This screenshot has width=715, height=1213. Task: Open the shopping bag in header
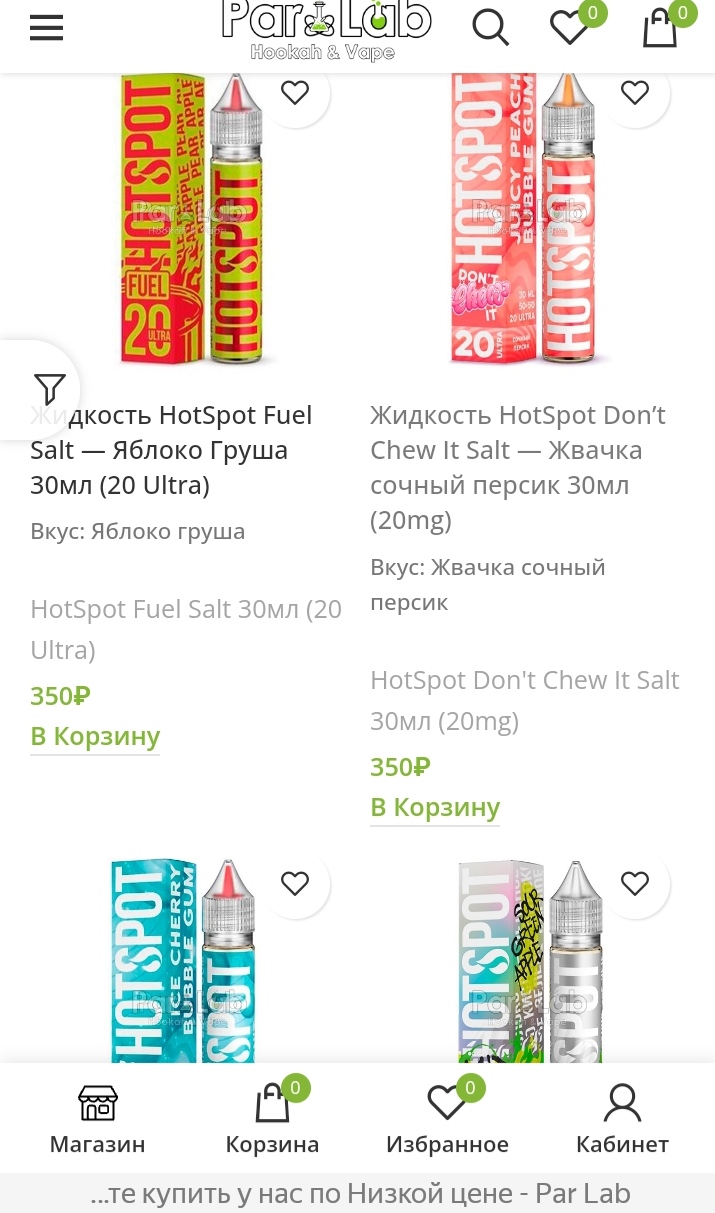coord(660,28)
